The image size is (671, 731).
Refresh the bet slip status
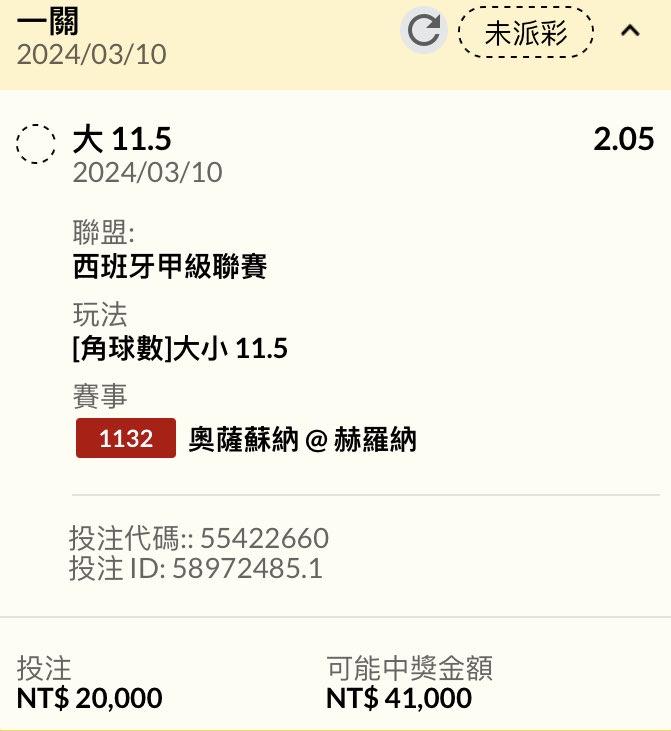click(424, 31)
